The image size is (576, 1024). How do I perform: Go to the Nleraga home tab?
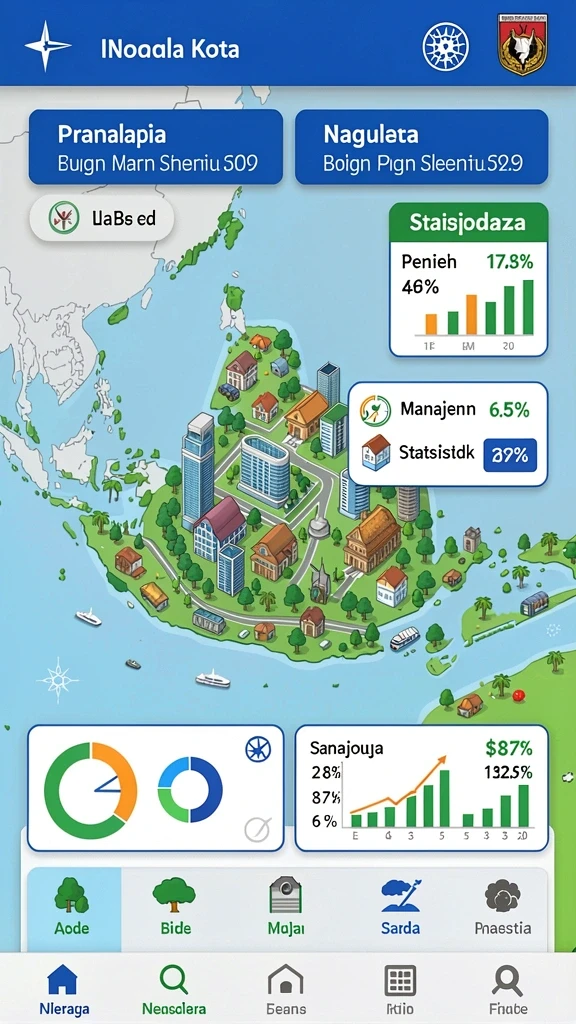(63, 989)
